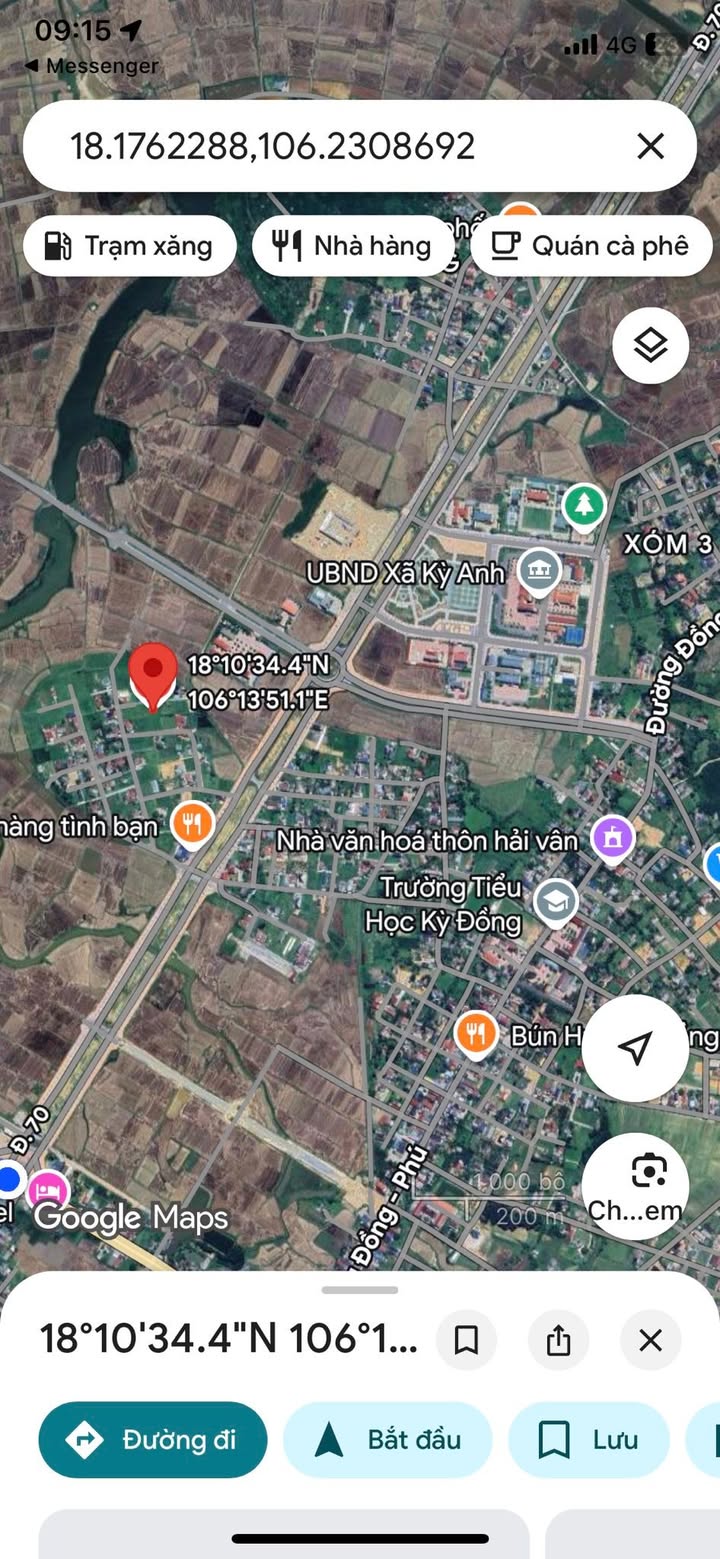The height and width of the screenshot is (1559, 720).
Task: Open the map layers button
Action: (x=651, y=346)
